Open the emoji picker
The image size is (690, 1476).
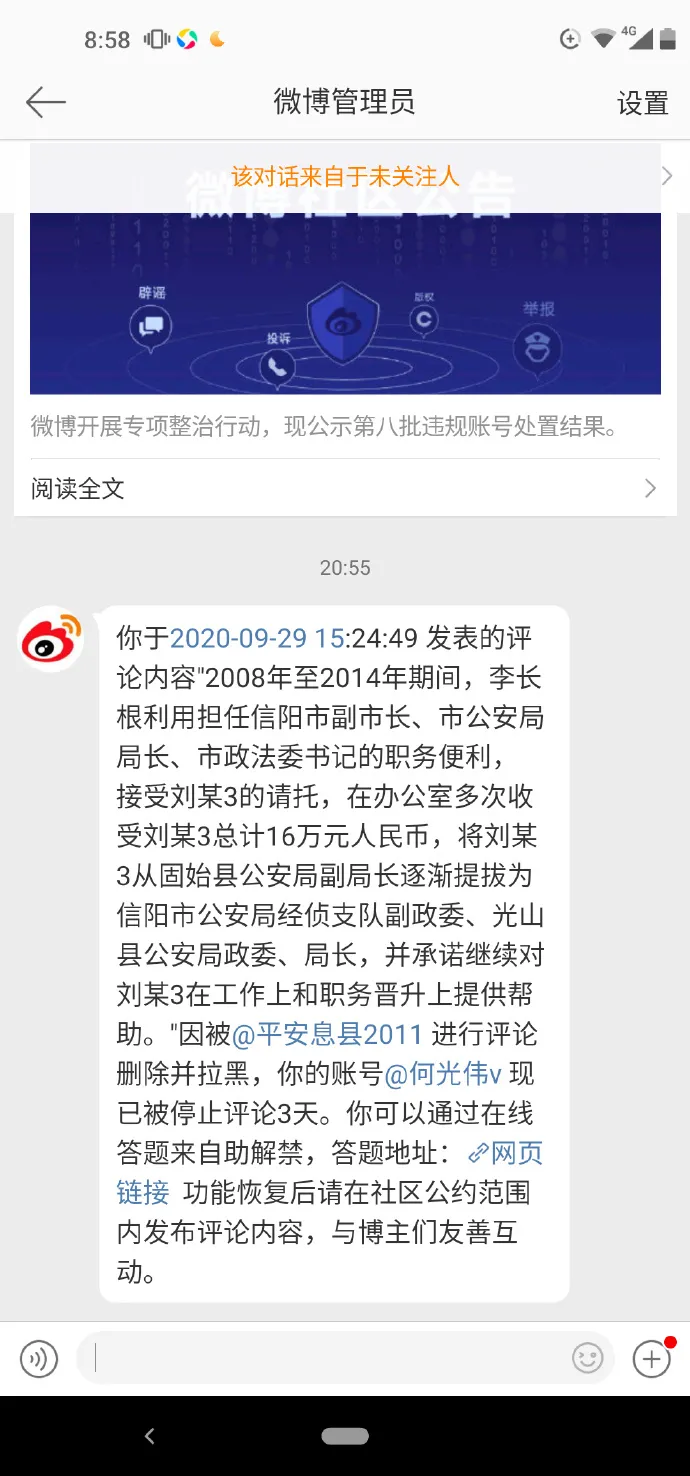click(588, 1358)
